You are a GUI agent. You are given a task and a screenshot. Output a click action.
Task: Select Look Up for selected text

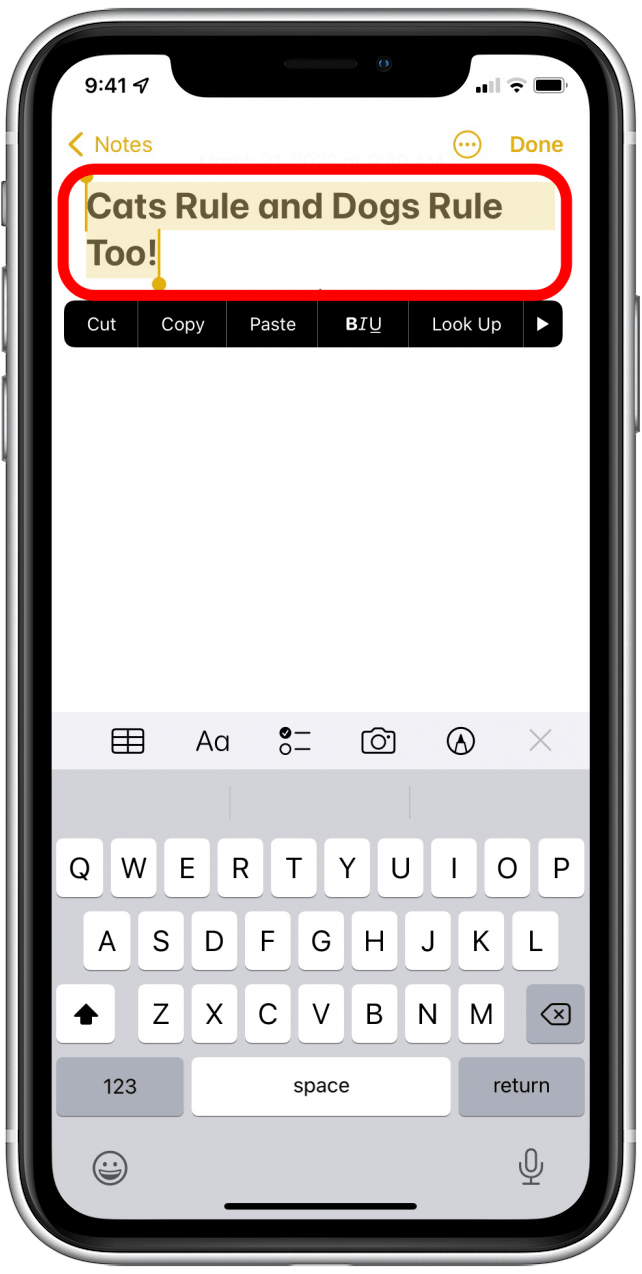pos(466,324)
